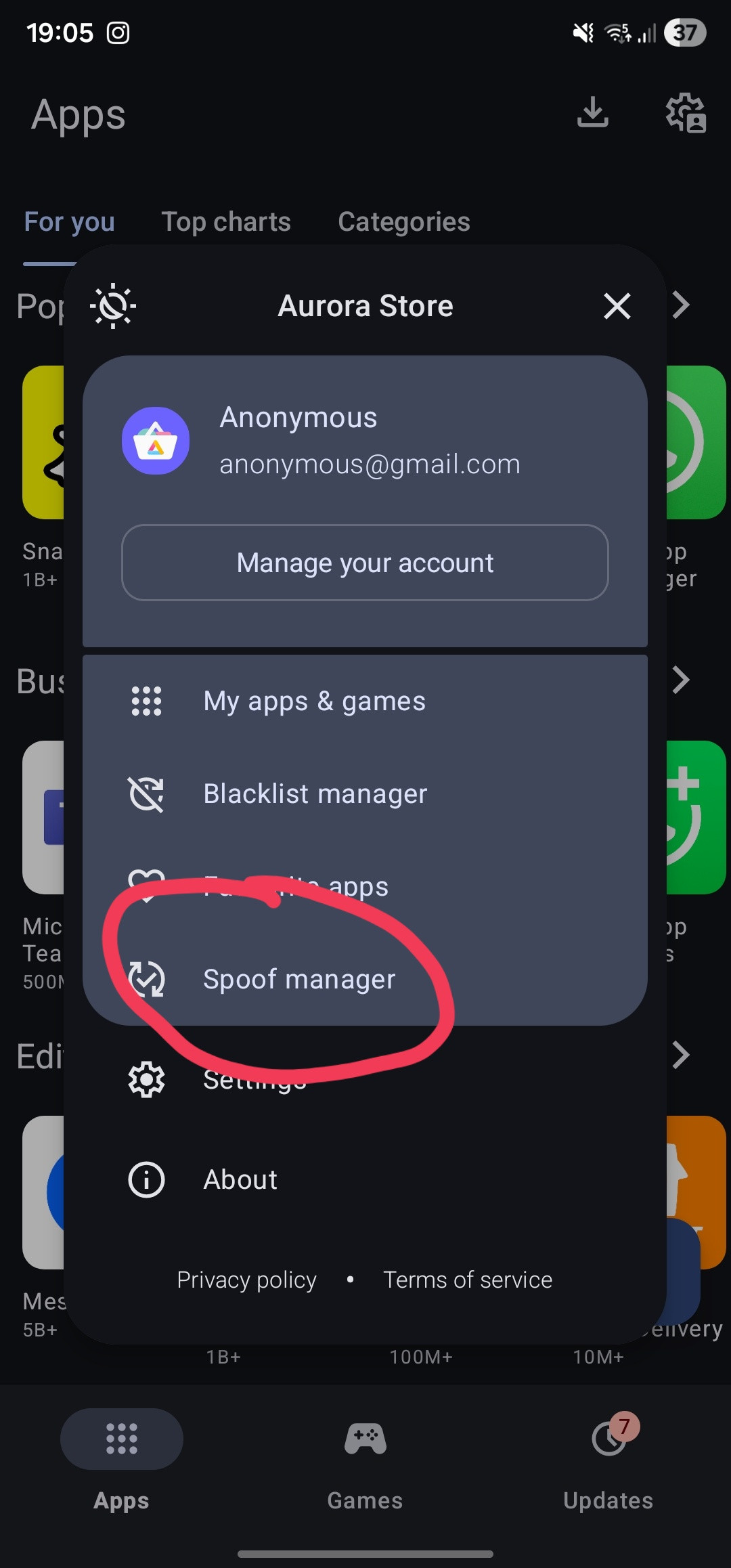Open the downloads icon
Image resolution: width=731 pixels, height=1568 pixels.
593,113
